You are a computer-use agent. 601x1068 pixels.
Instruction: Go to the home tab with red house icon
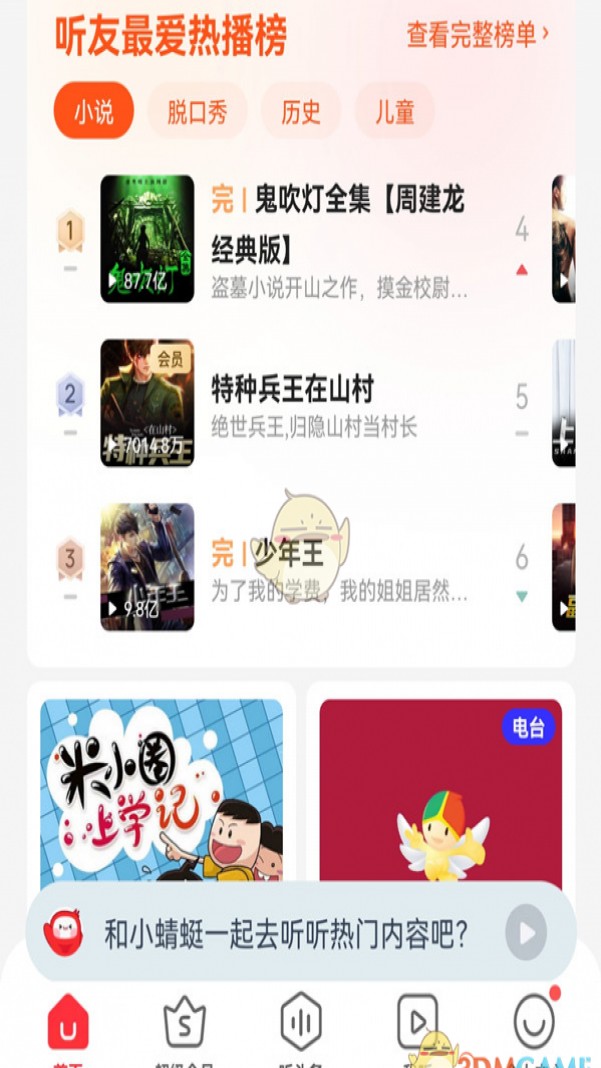tap(68, 1022)
